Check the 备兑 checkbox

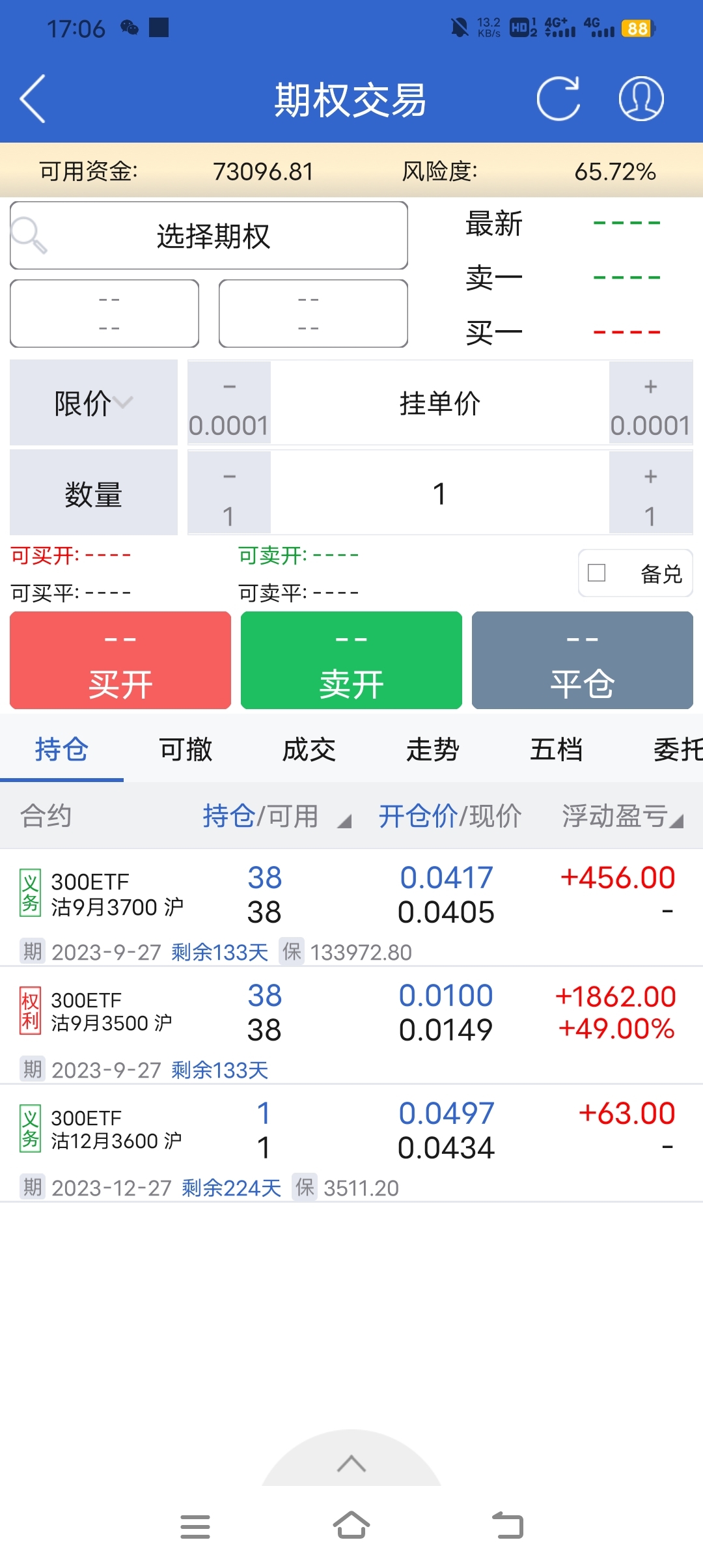[x=596, y=573]
